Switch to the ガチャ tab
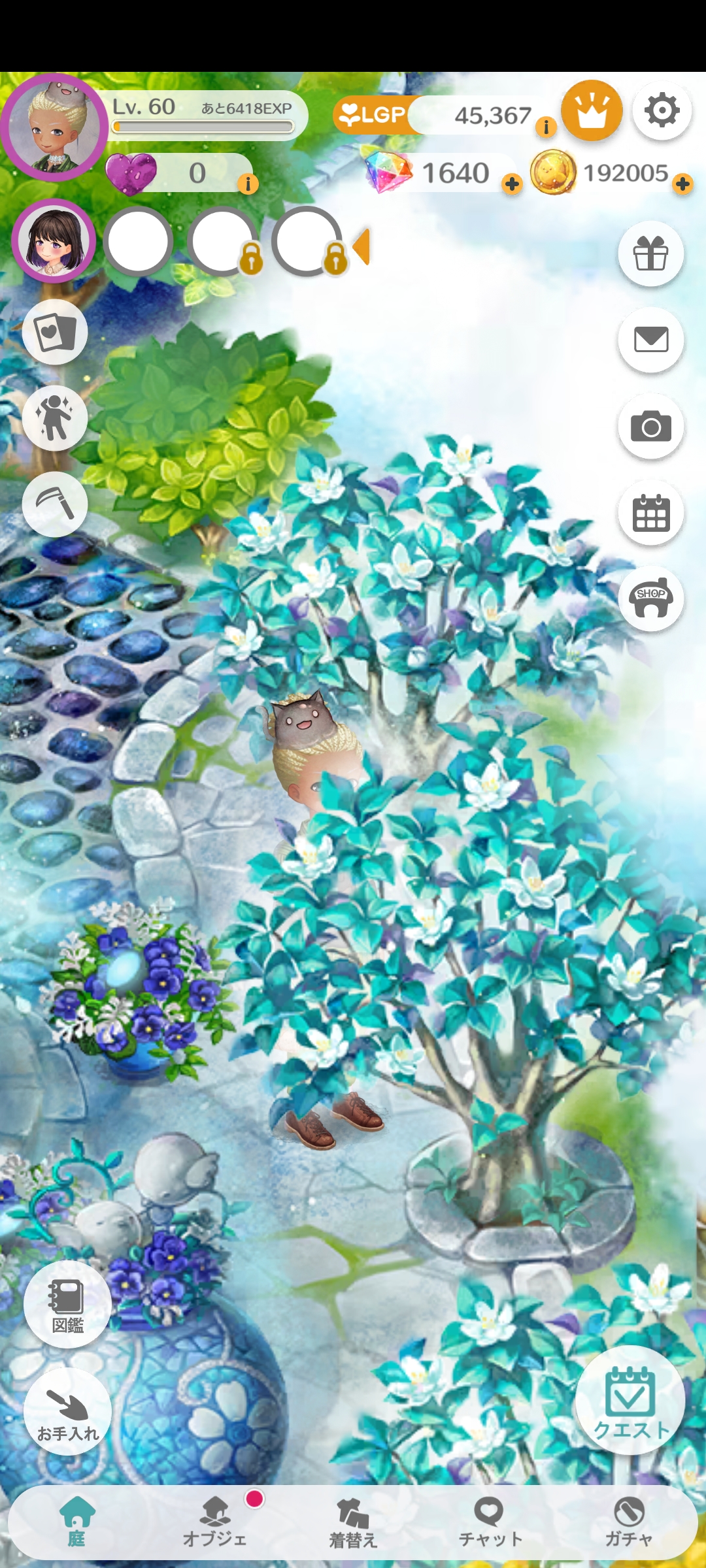This screenshot has height=1568, width=706. click(629, 1522)
